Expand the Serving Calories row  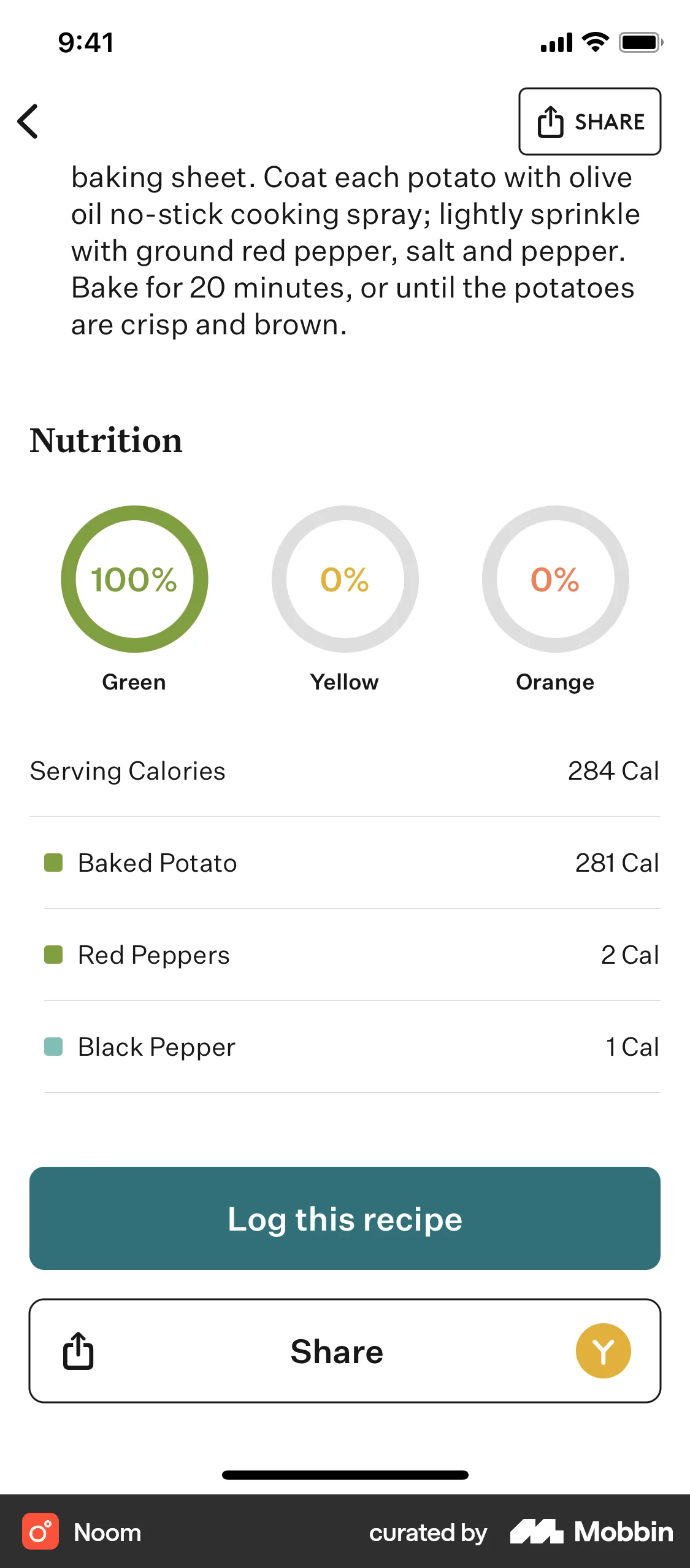point(345,771)
